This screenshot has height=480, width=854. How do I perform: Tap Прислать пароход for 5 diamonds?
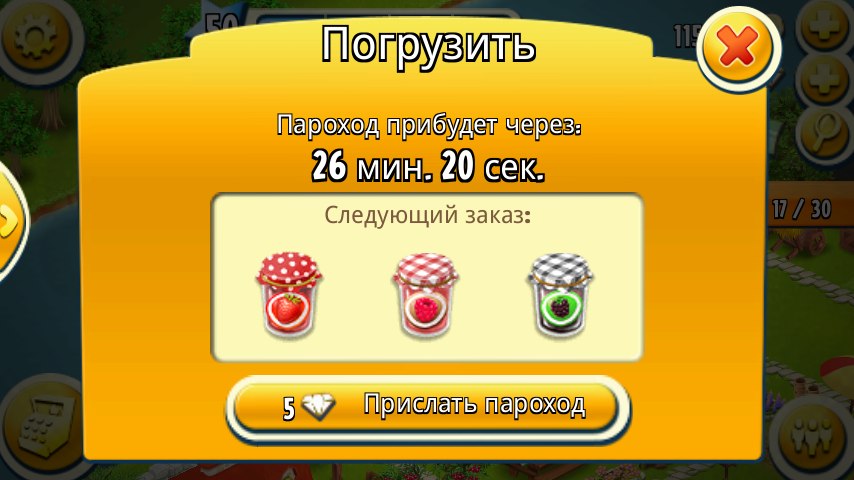click(x=430, y=406)
